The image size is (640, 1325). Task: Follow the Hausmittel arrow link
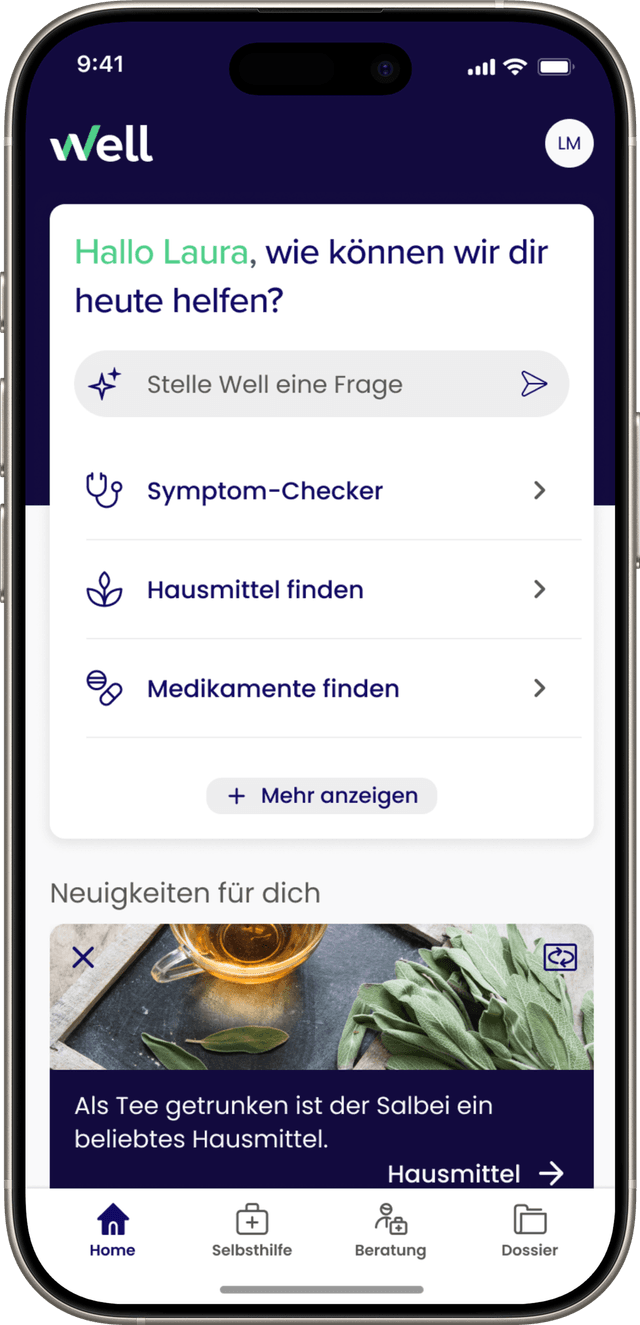coord(475,1173)
